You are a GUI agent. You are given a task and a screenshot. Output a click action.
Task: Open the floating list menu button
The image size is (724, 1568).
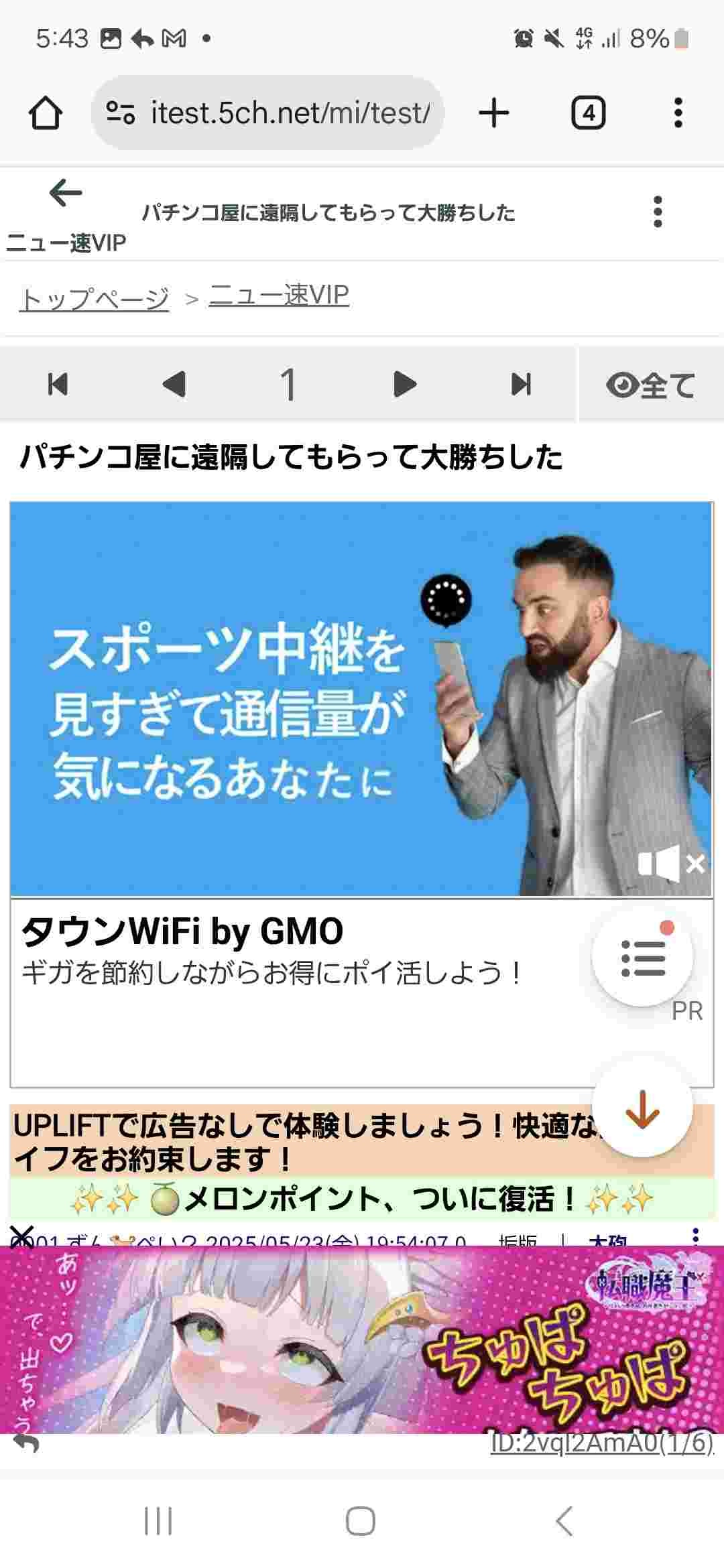(x=642, y=957)
